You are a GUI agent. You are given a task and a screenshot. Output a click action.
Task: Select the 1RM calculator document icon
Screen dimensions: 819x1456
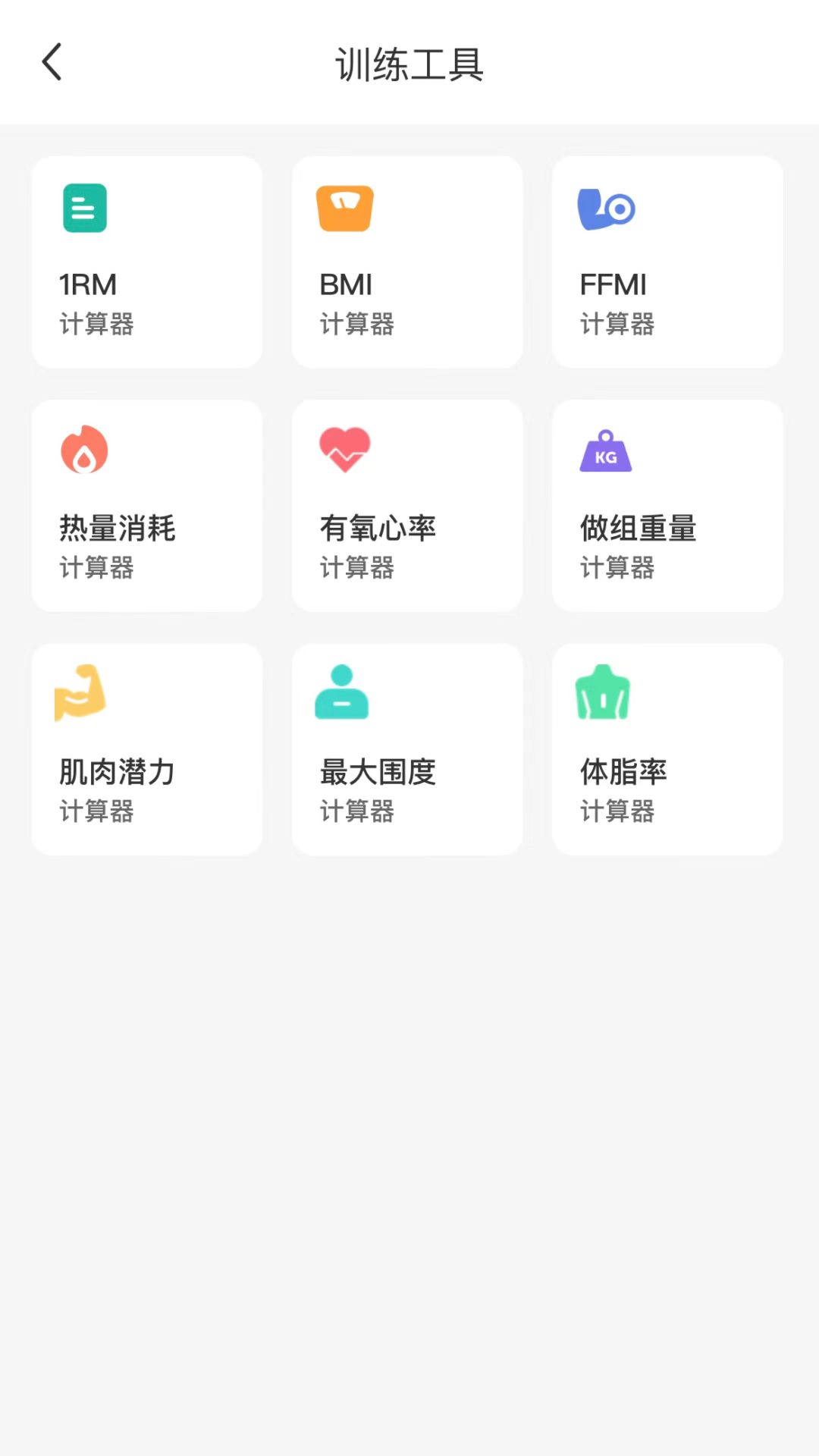(84, 208)
